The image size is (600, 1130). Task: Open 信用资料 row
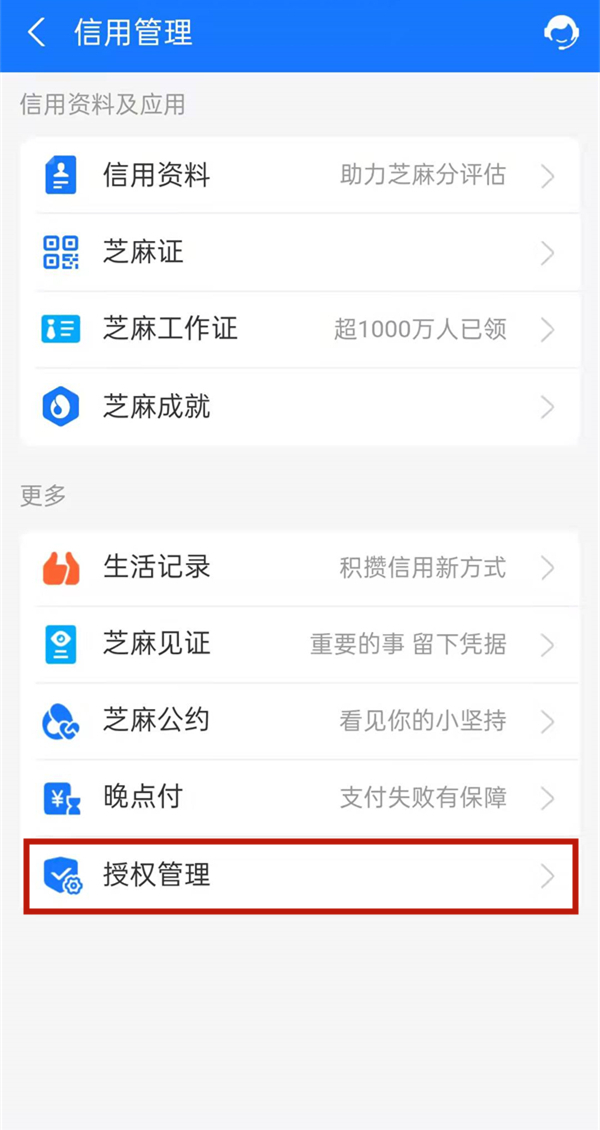(300, 176)
